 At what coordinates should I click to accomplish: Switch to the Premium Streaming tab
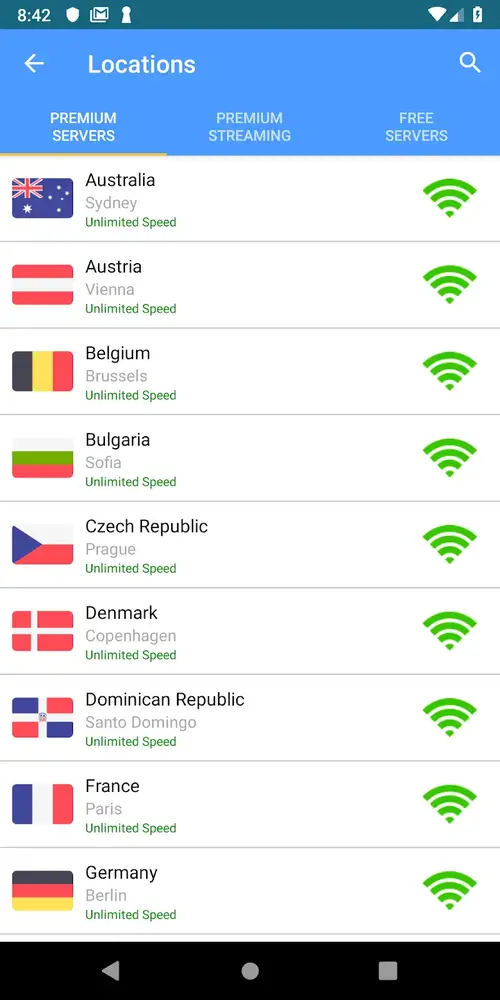(x=249, y=127)
